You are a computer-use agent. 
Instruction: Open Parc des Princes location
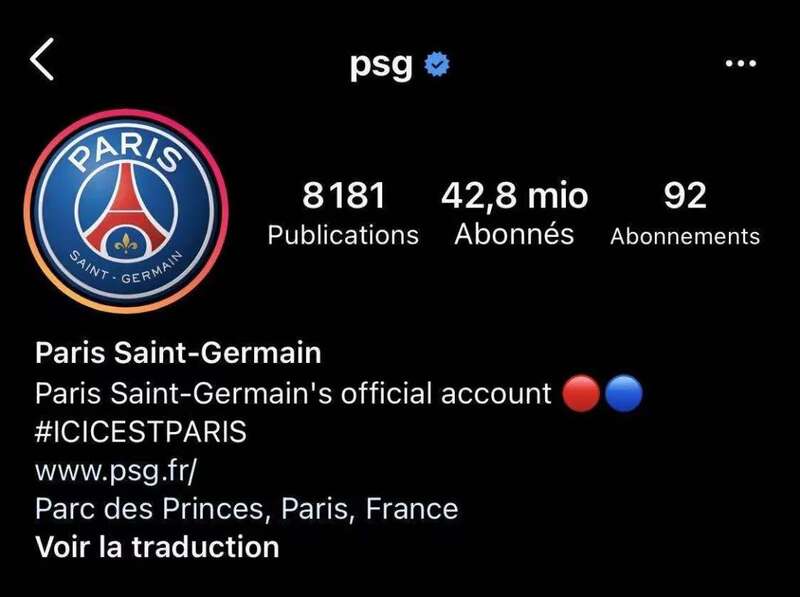246,508
